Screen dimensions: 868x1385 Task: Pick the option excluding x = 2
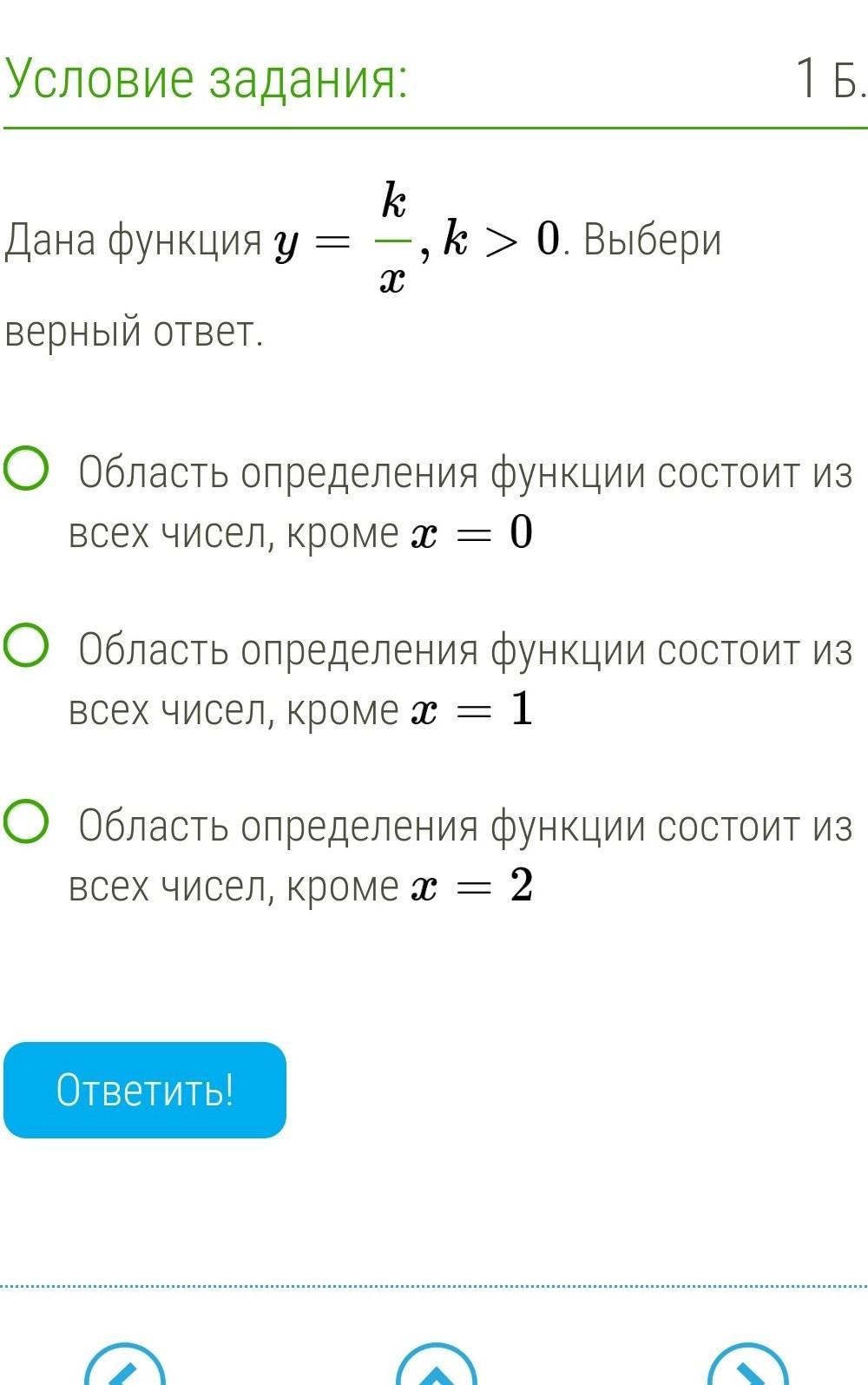coord(26,822)
